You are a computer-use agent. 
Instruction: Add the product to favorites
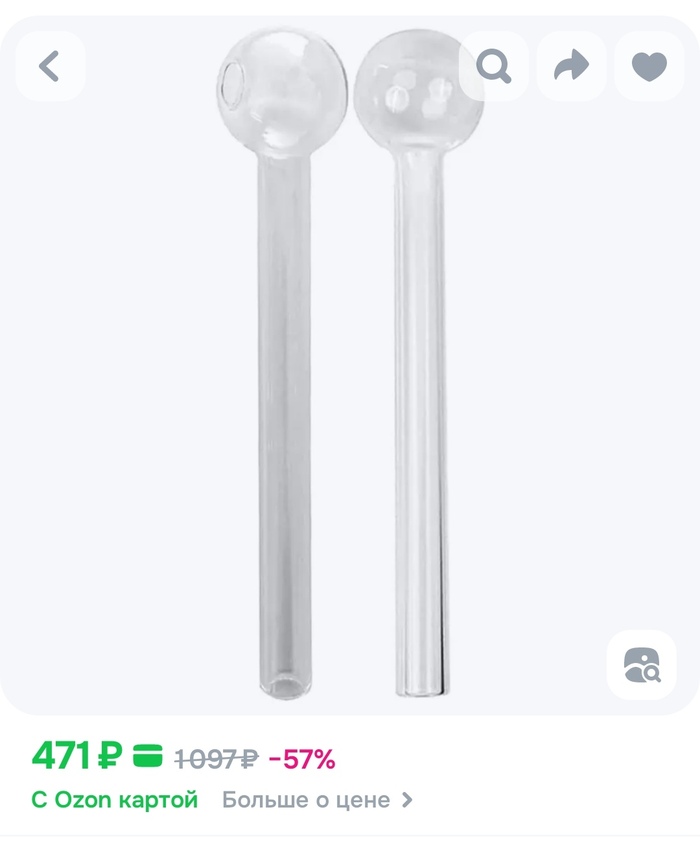[x=649, y=67]
